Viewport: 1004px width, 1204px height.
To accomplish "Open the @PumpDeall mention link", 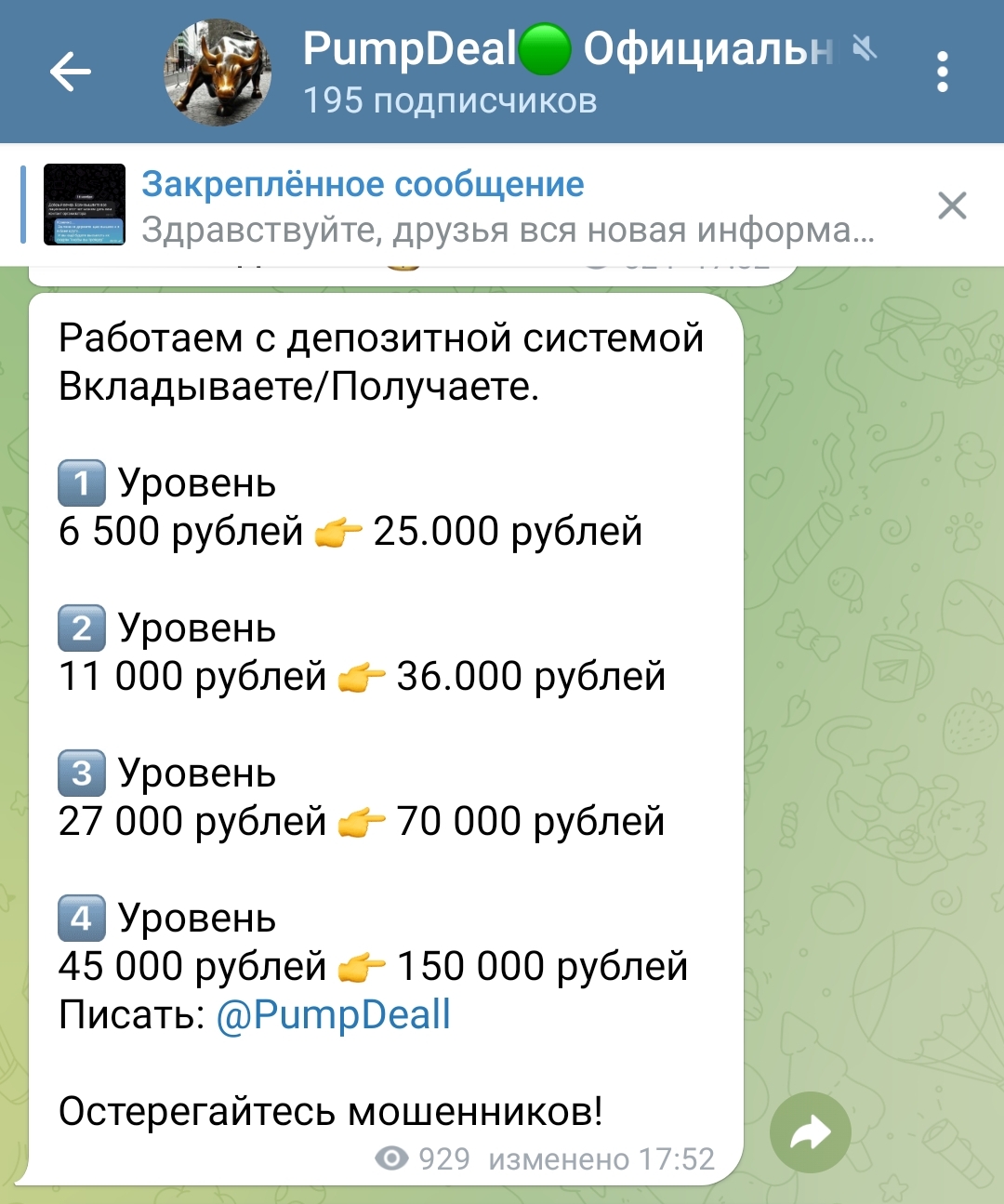I will click(x=333, y=1014).
